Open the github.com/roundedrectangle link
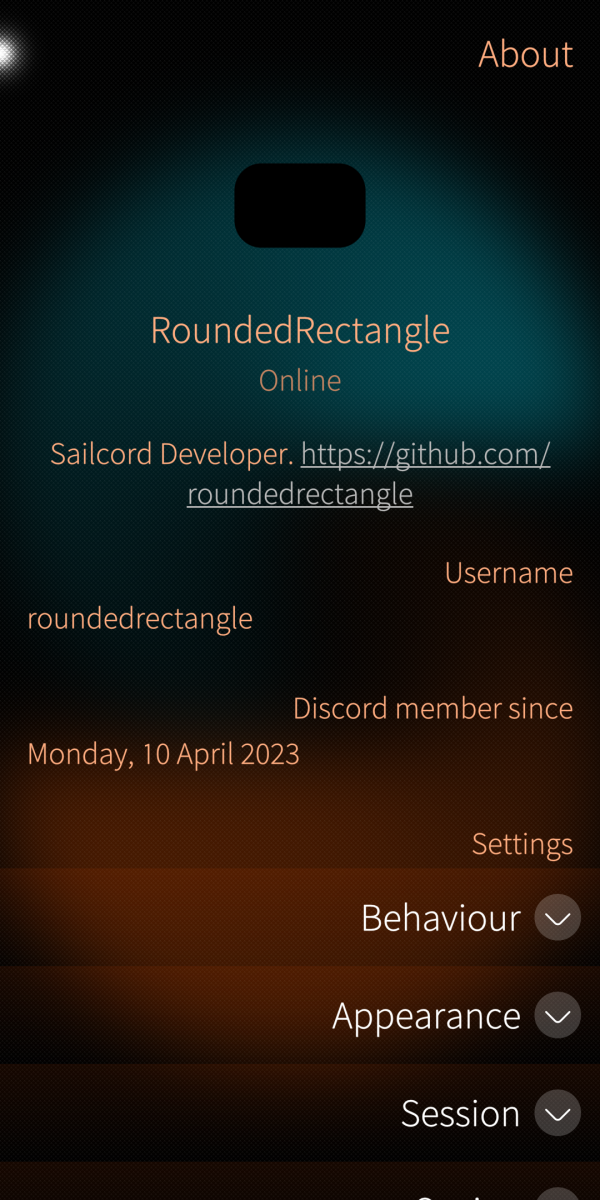 425,455
